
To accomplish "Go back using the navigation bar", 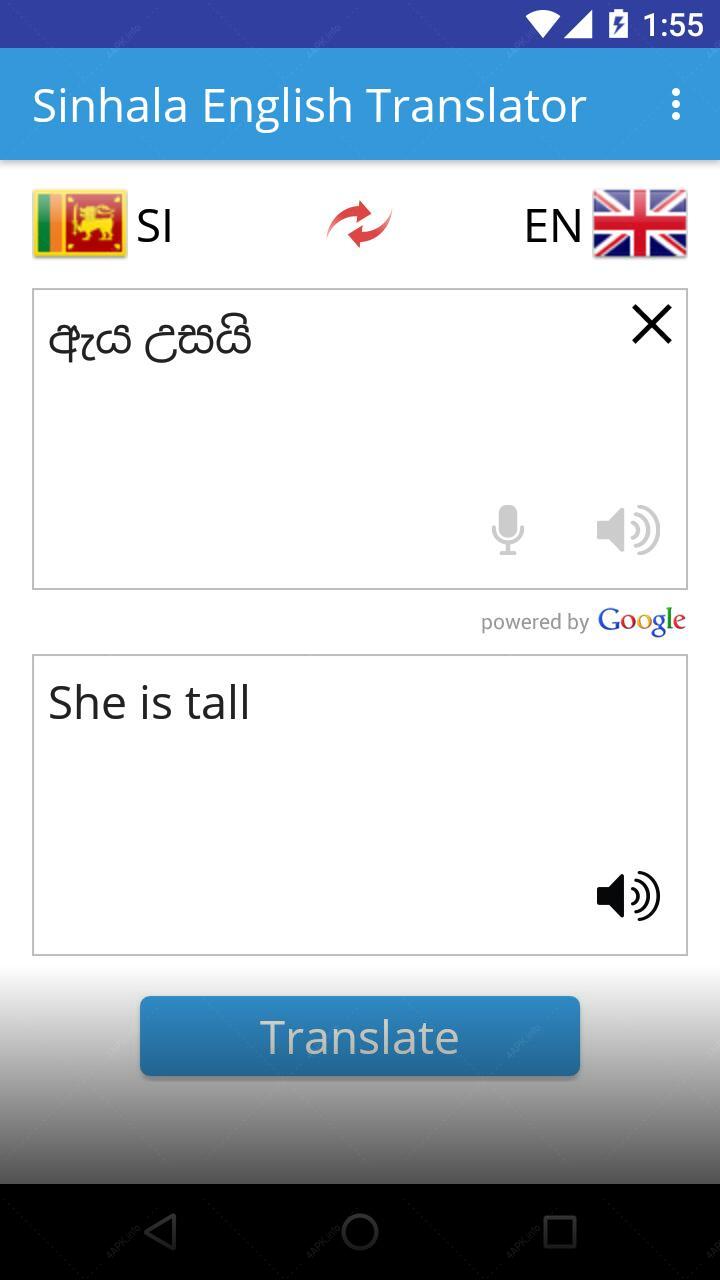I will pyautogui.click(x=160, y=1232).
